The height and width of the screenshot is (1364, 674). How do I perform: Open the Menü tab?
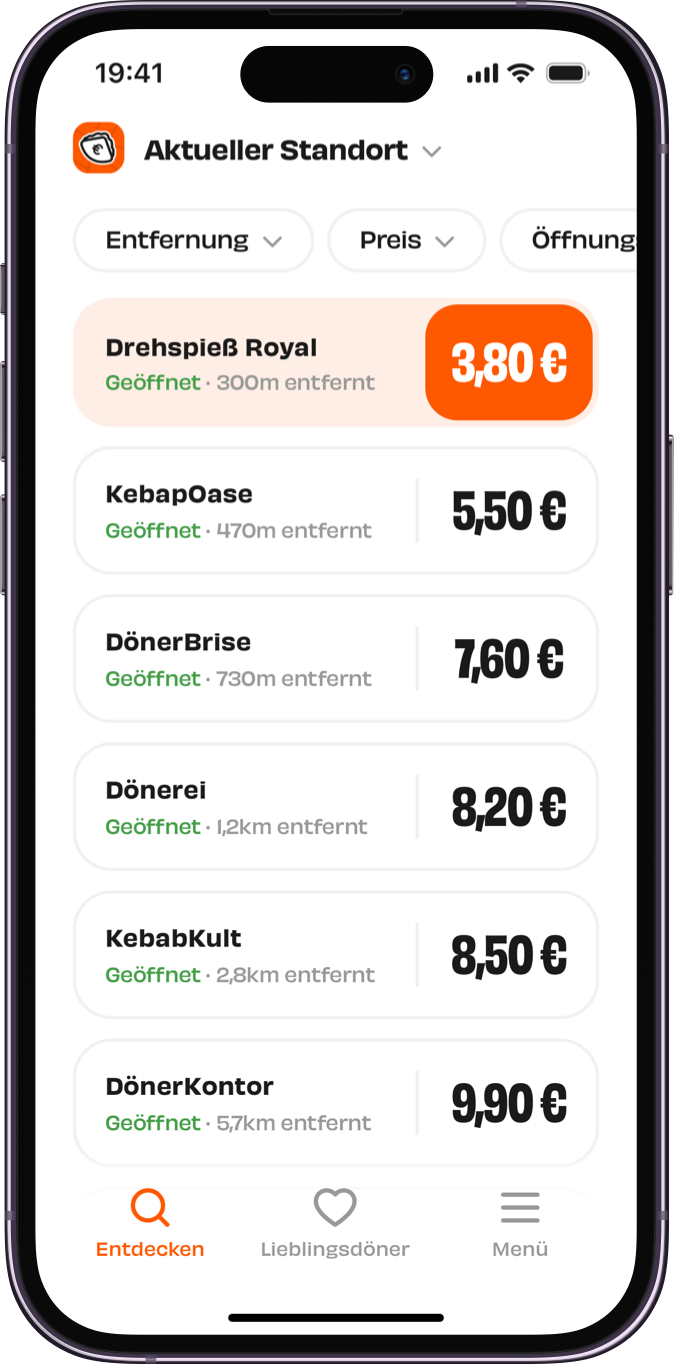click(x=520, y=1223)
